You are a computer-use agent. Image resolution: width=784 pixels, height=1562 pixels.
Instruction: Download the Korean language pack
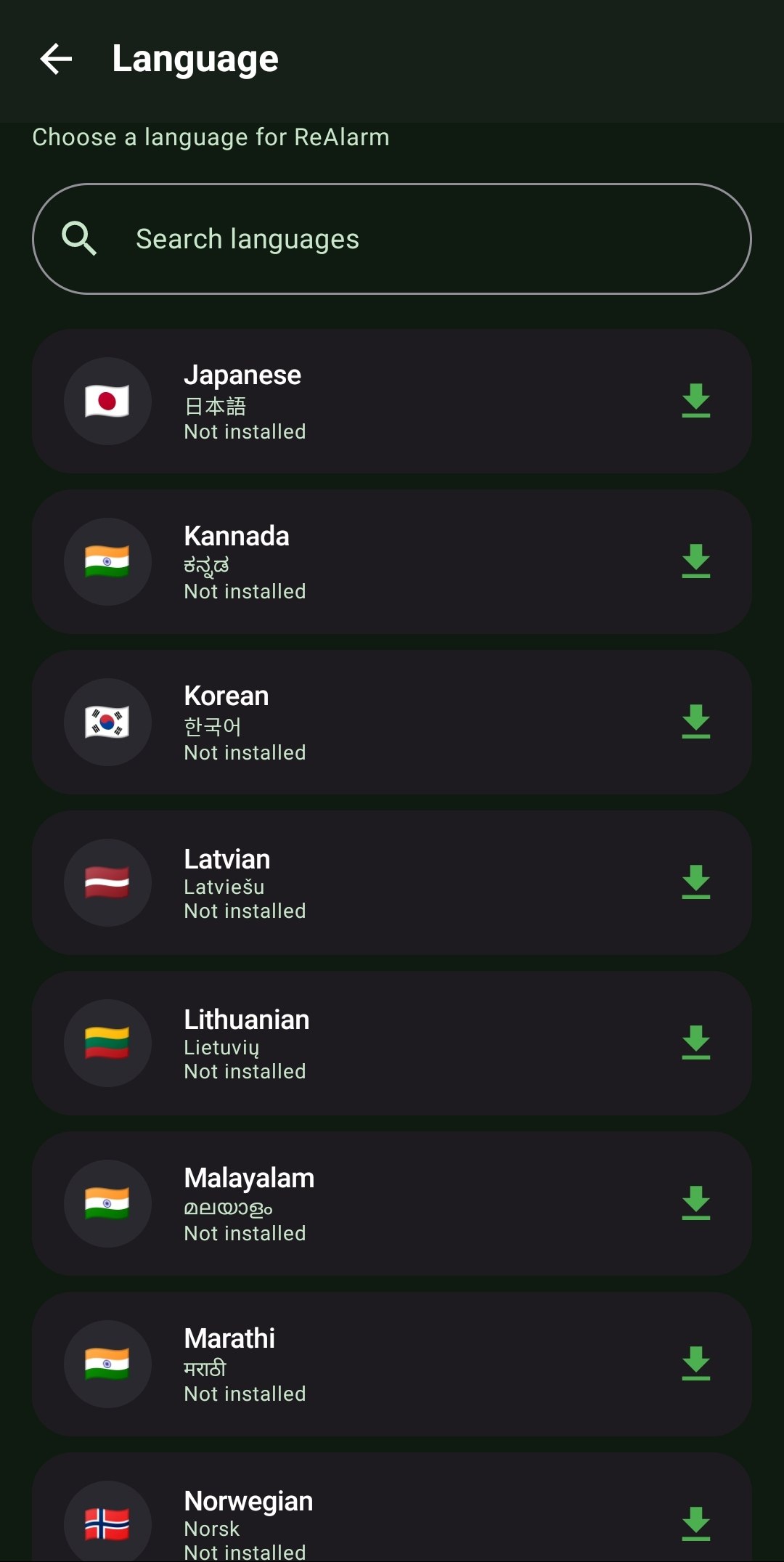click(695, 722)
